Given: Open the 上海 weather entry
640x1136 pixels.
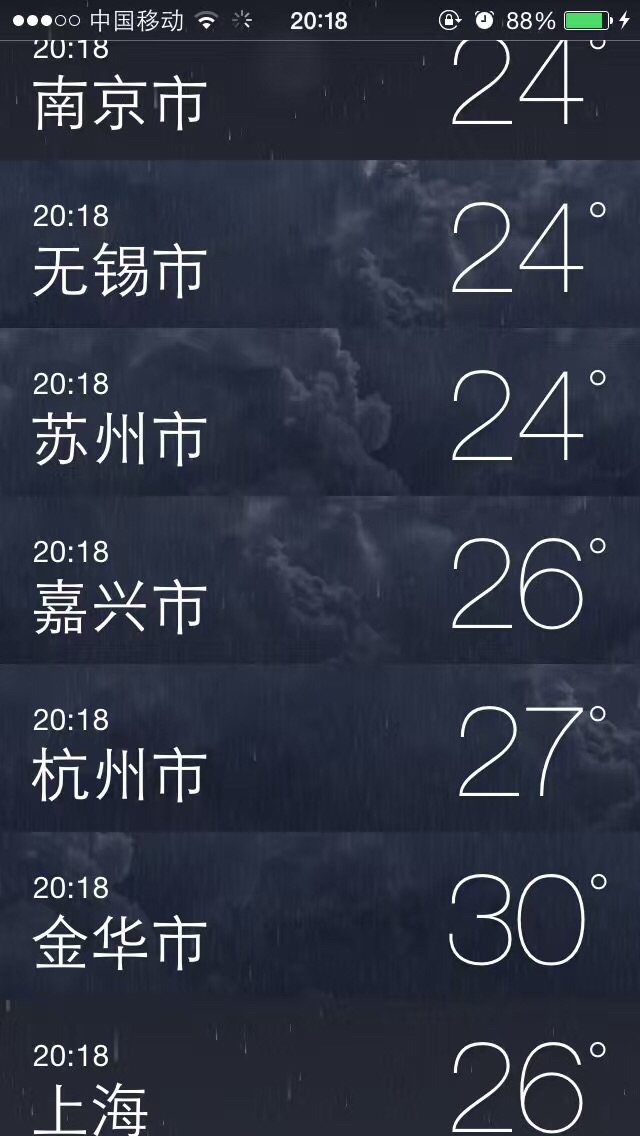Looking at the screenshot, I should tap(320, 1080).
